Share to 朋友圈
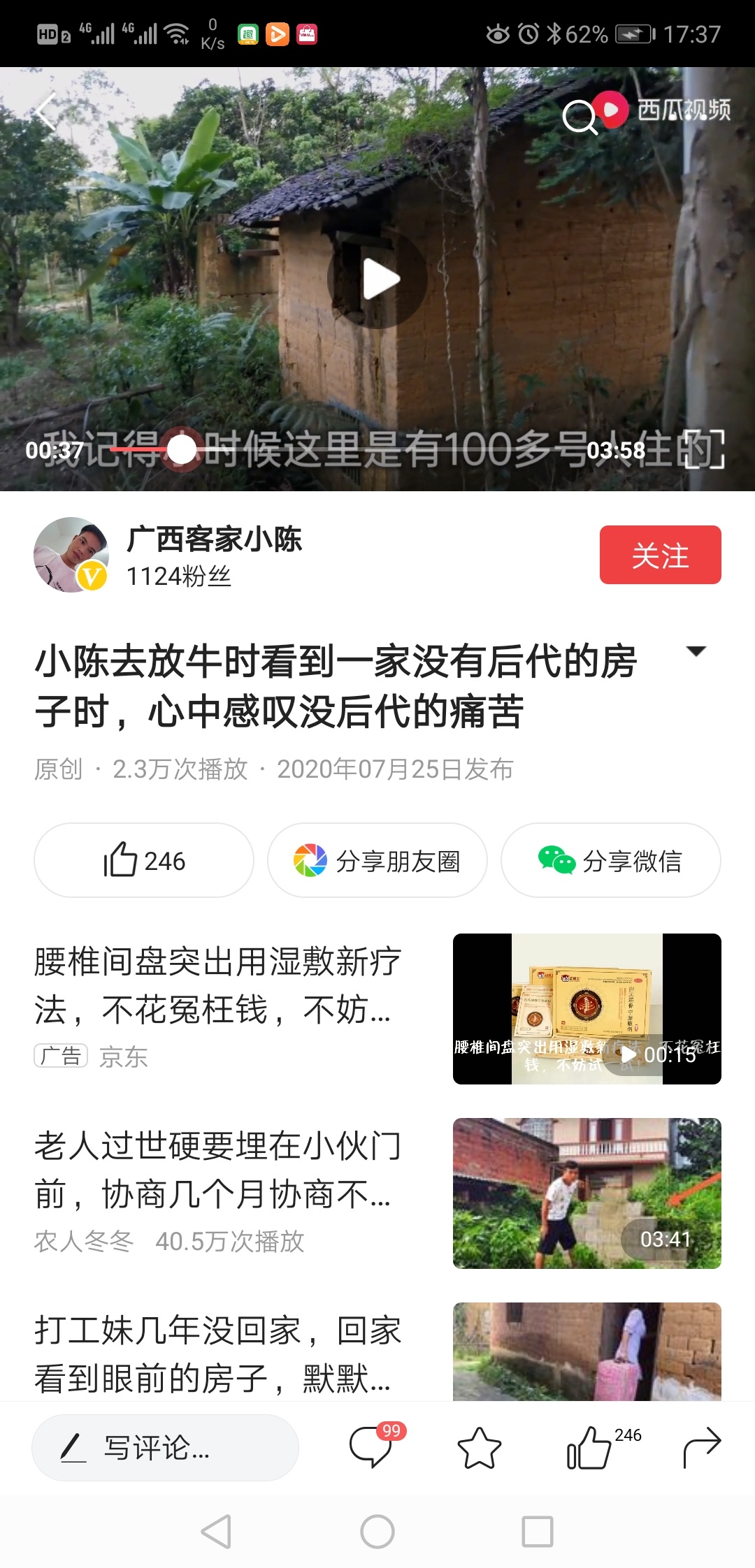Viewport: 755px width, 1568px height. pyautogui.click(x=377, y=860)
